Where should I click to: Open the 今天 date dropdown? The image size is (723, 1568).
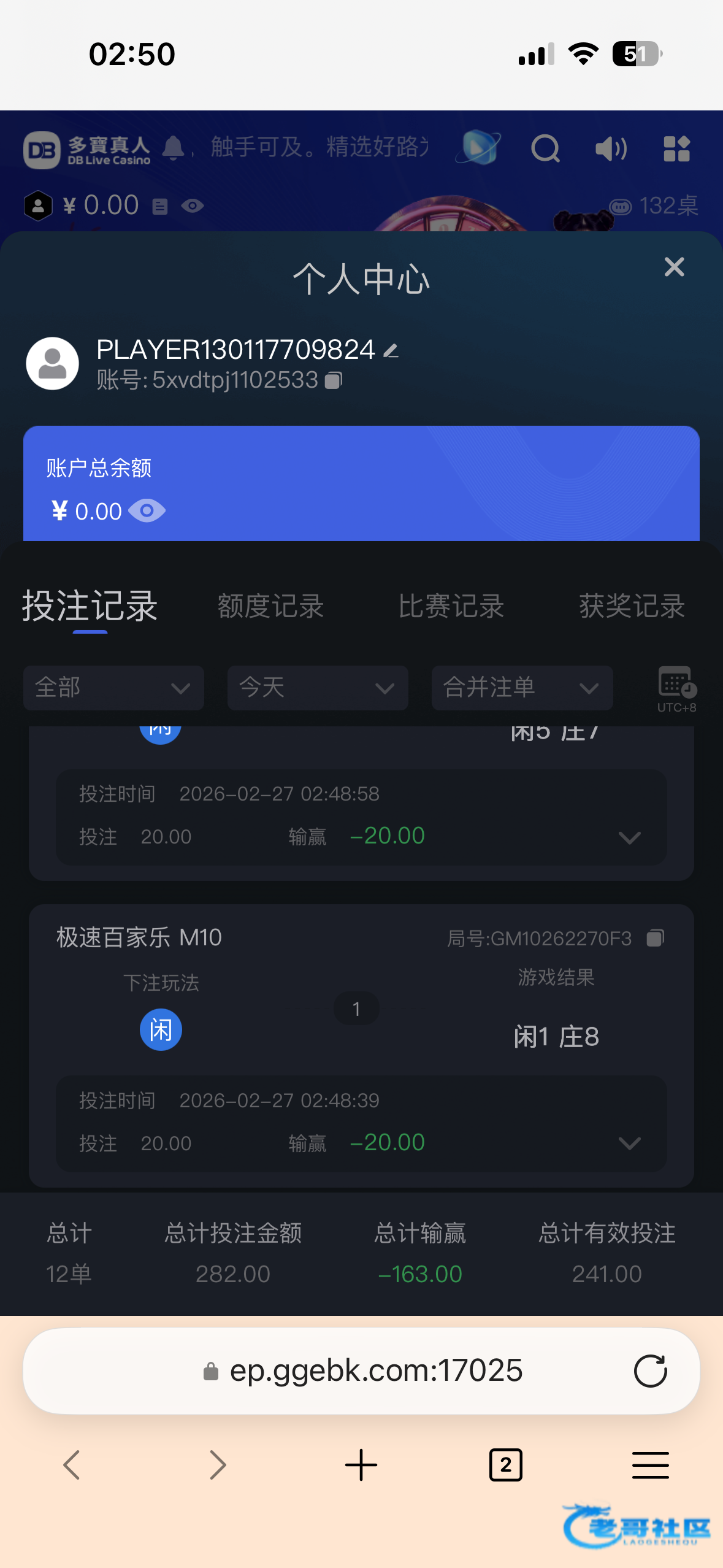pyautogui.click(x=318, y=688)
